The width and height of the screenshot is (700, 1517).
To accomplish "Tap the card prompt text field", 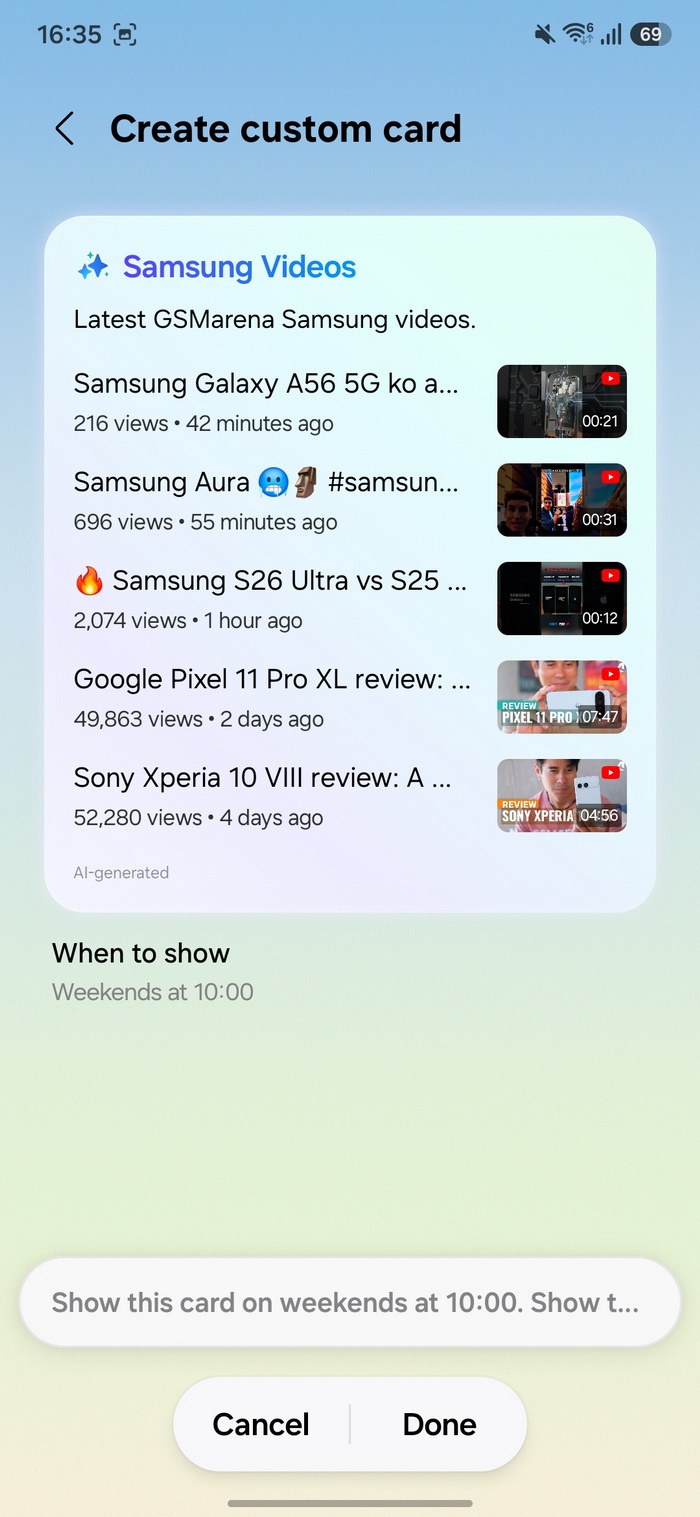I will [x=350, y=1302].
